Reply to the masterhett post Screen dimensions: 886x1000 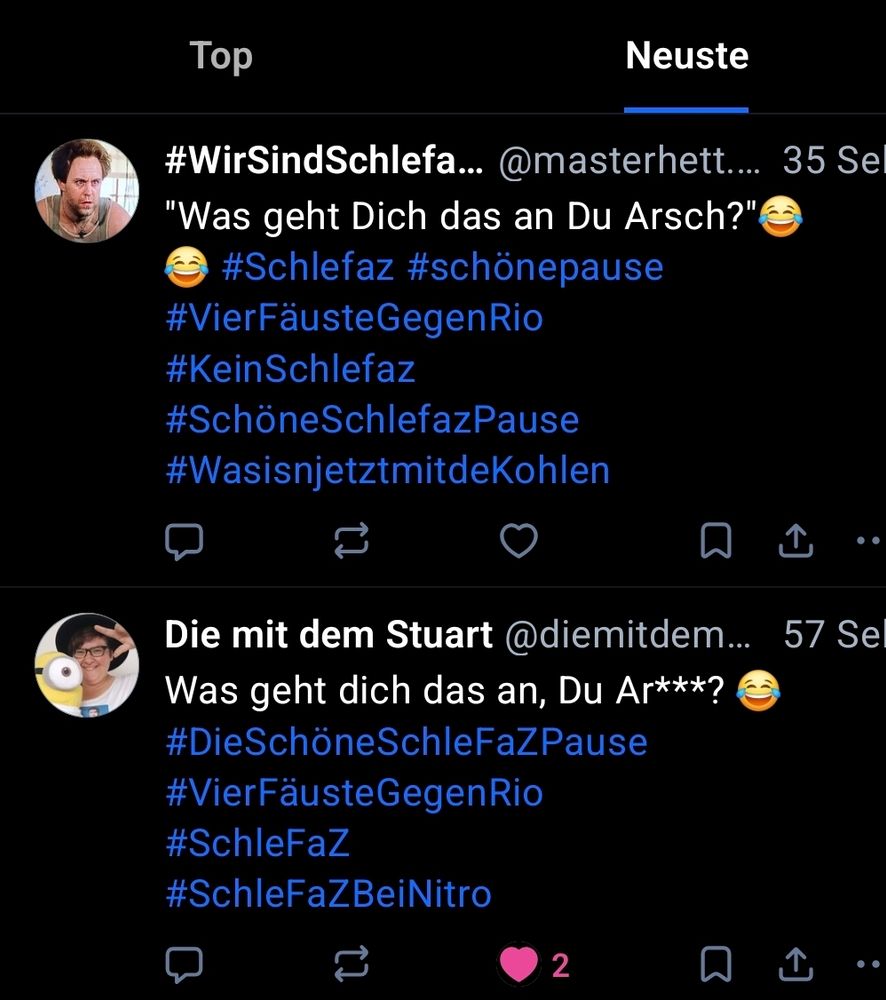(x=184, y=541)
